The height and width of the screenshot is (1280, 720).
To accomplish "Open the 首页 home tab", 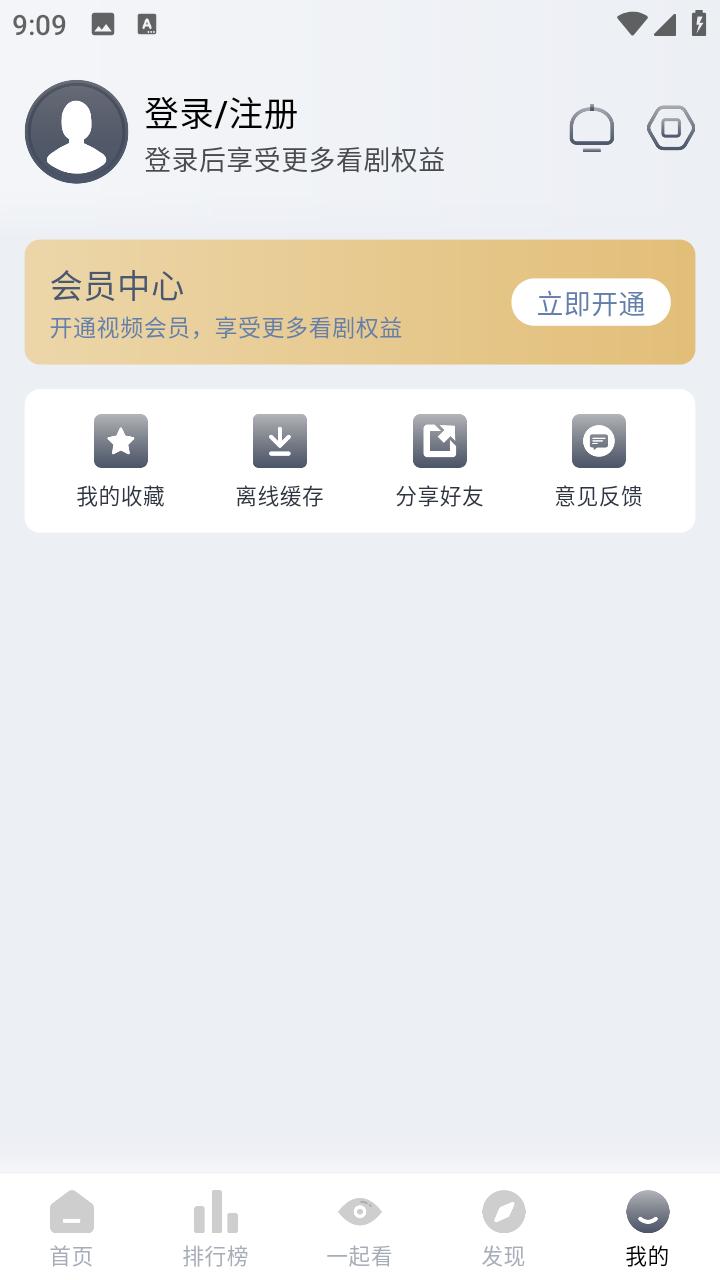I will click(x=72, y=1225).
